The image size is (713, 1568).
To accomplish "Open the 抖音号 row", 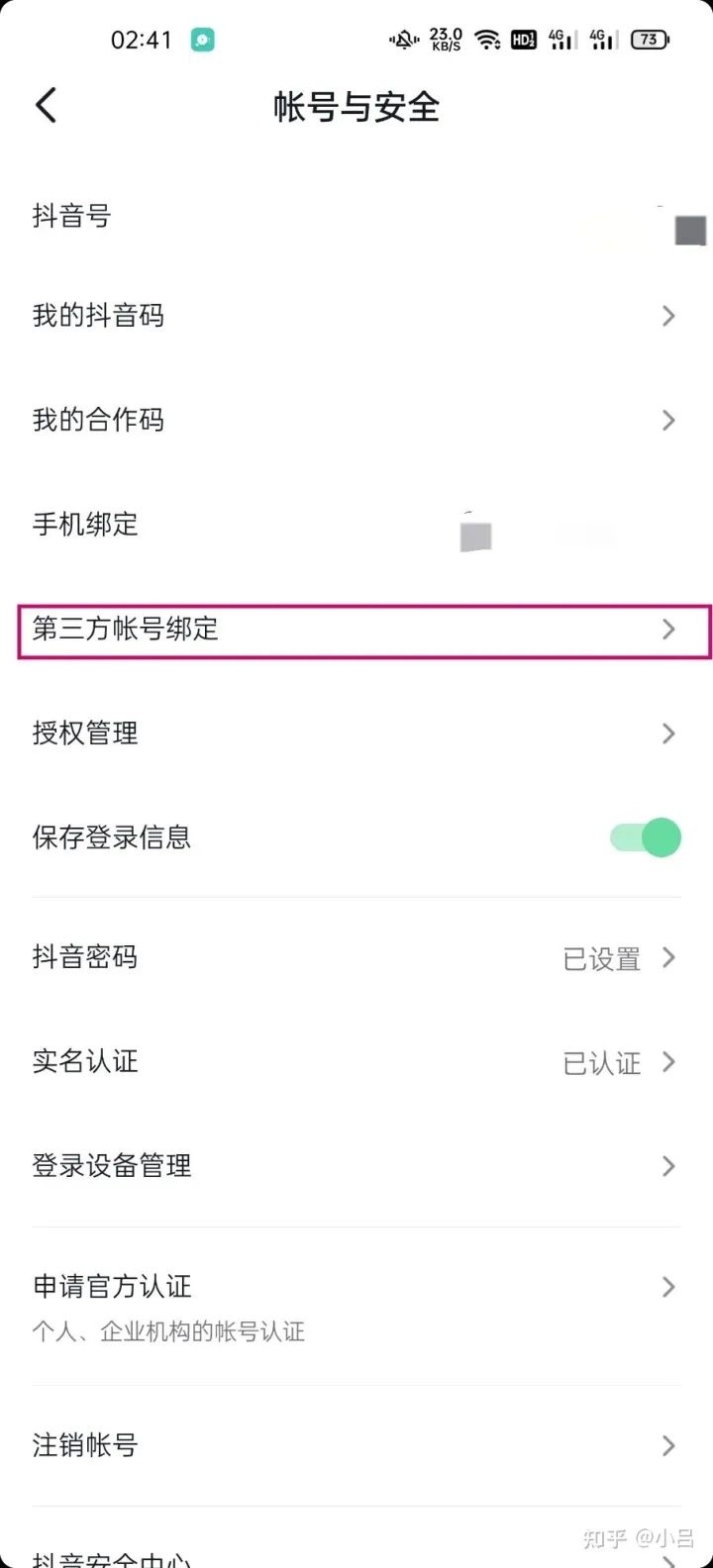I will (x=356, y=216).
